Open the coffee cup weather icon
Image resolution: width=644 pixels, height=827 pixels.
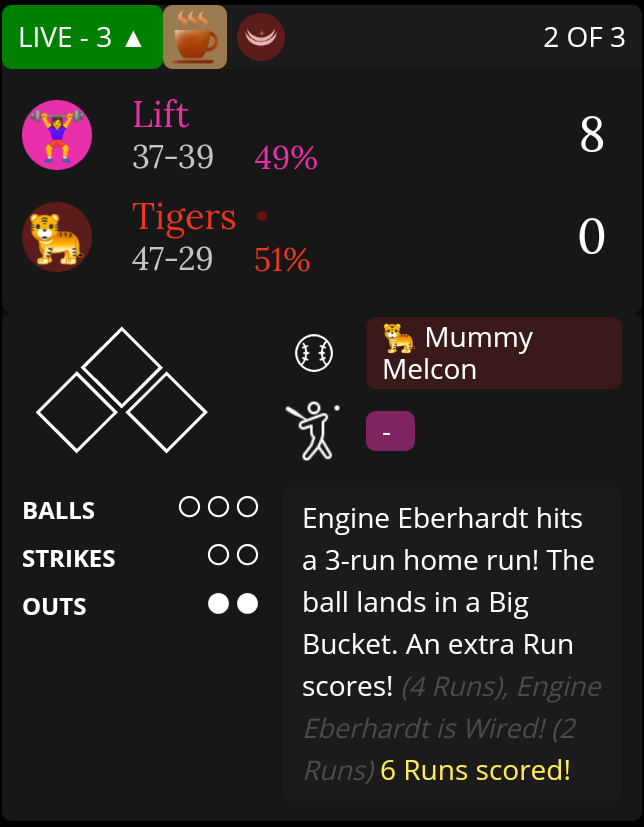pos(195,37)
